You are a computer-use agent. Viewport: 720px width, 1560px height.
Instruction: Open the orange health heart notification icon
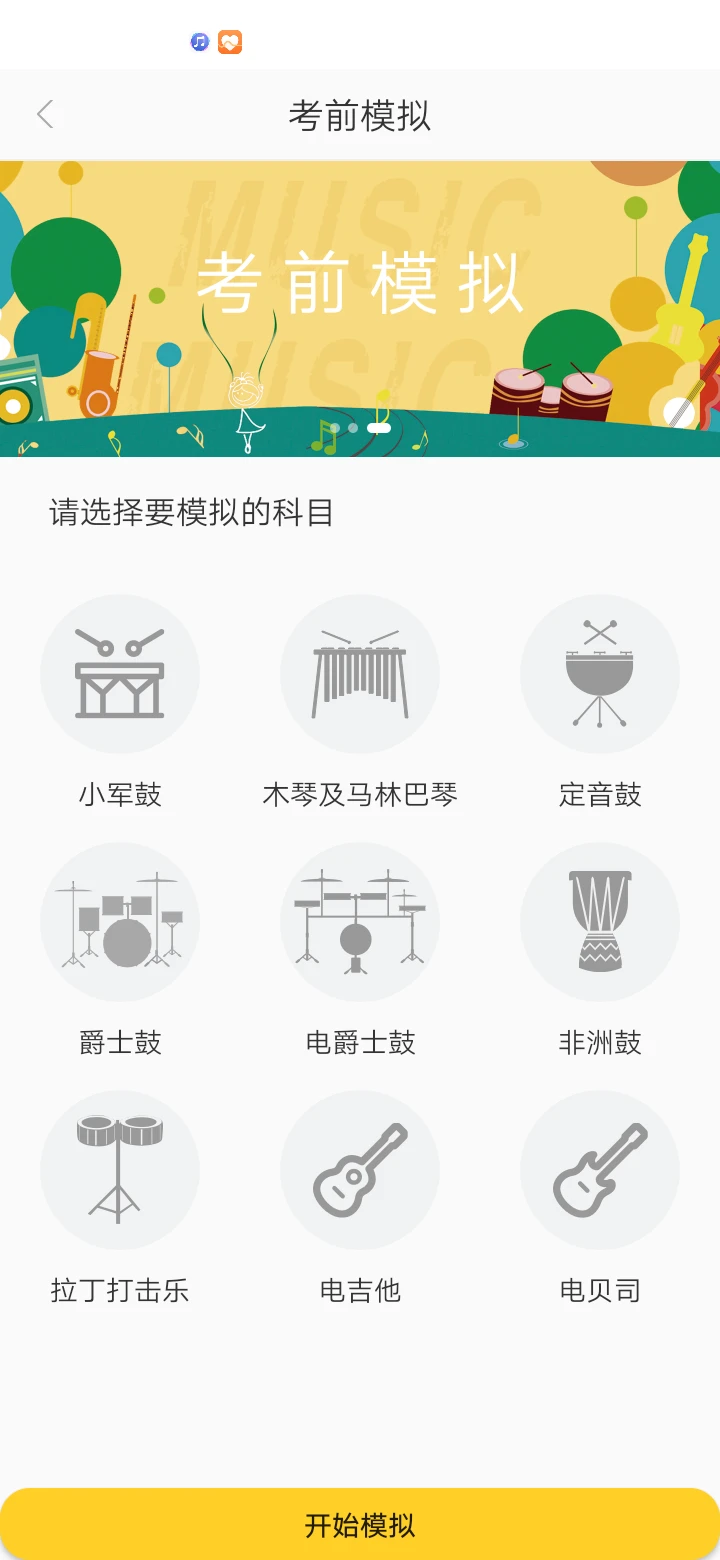tap(229, 41)
